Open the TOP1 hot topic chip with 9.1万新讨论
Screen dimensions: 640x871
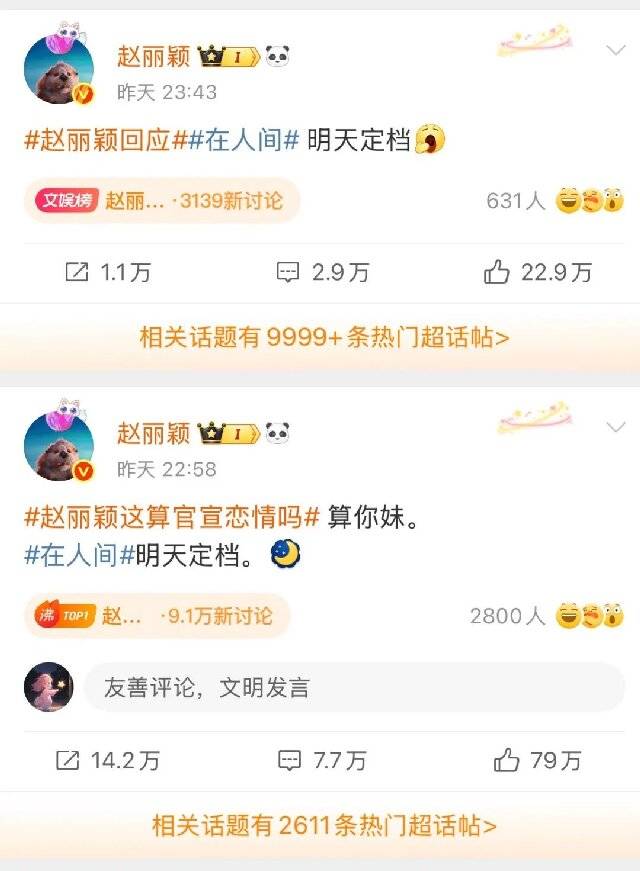[156, 616]
